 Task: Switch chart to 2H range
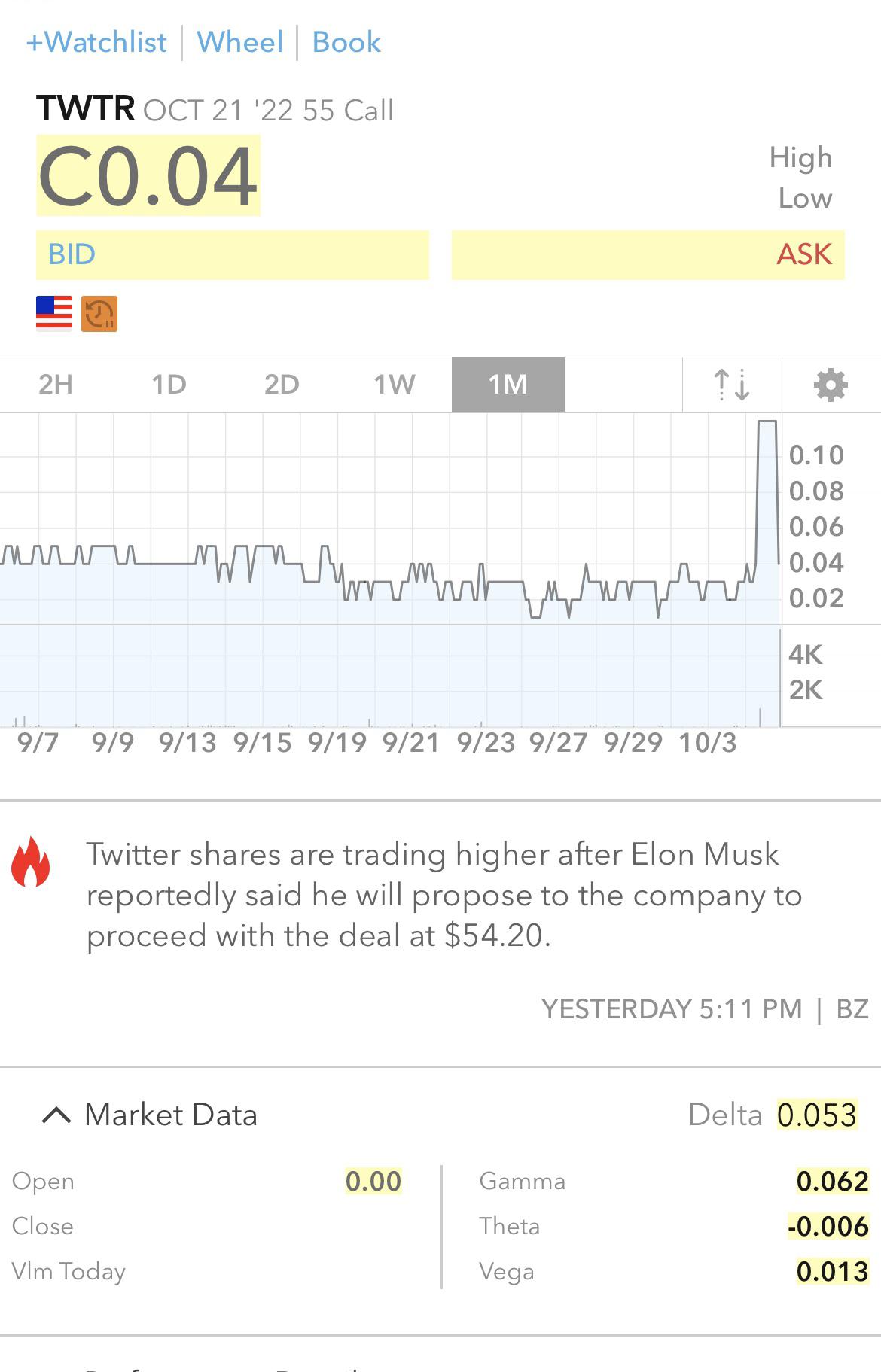click(56, 385)
